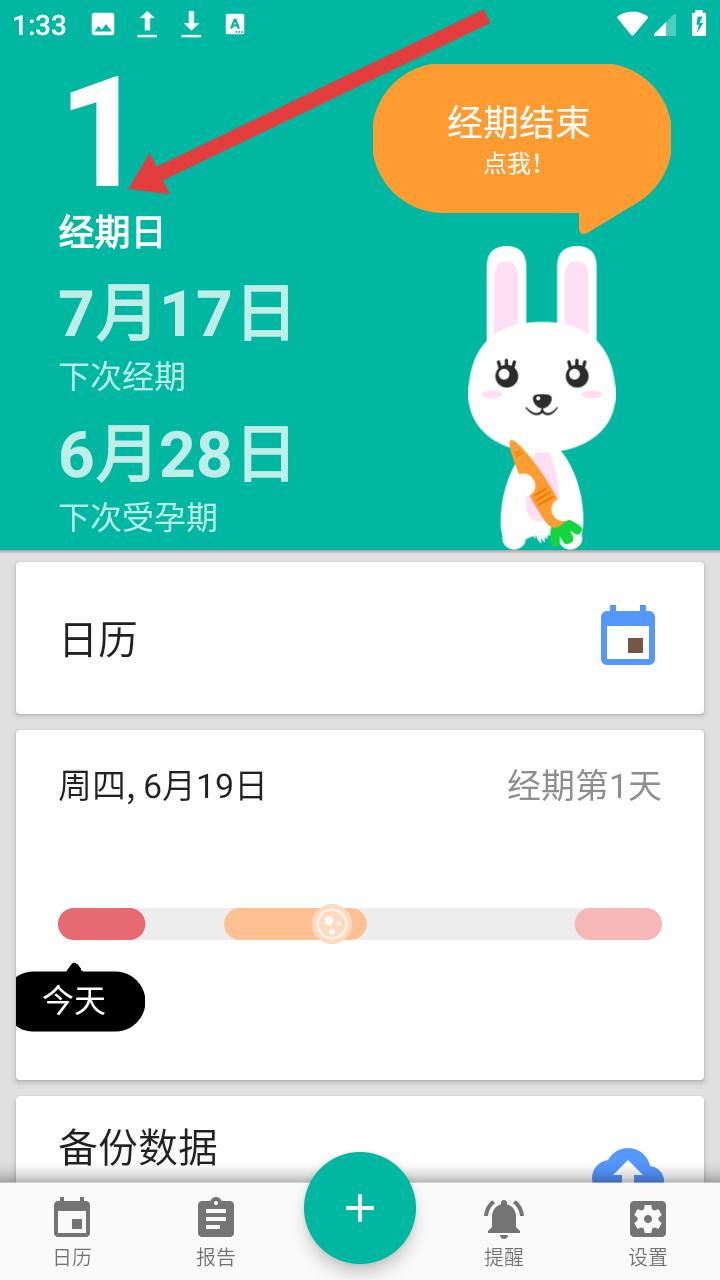The image size is (720, 1280).
Task: Tap the 经期结束 bubble
Action: pyautogui.click(x=521, y=139)
